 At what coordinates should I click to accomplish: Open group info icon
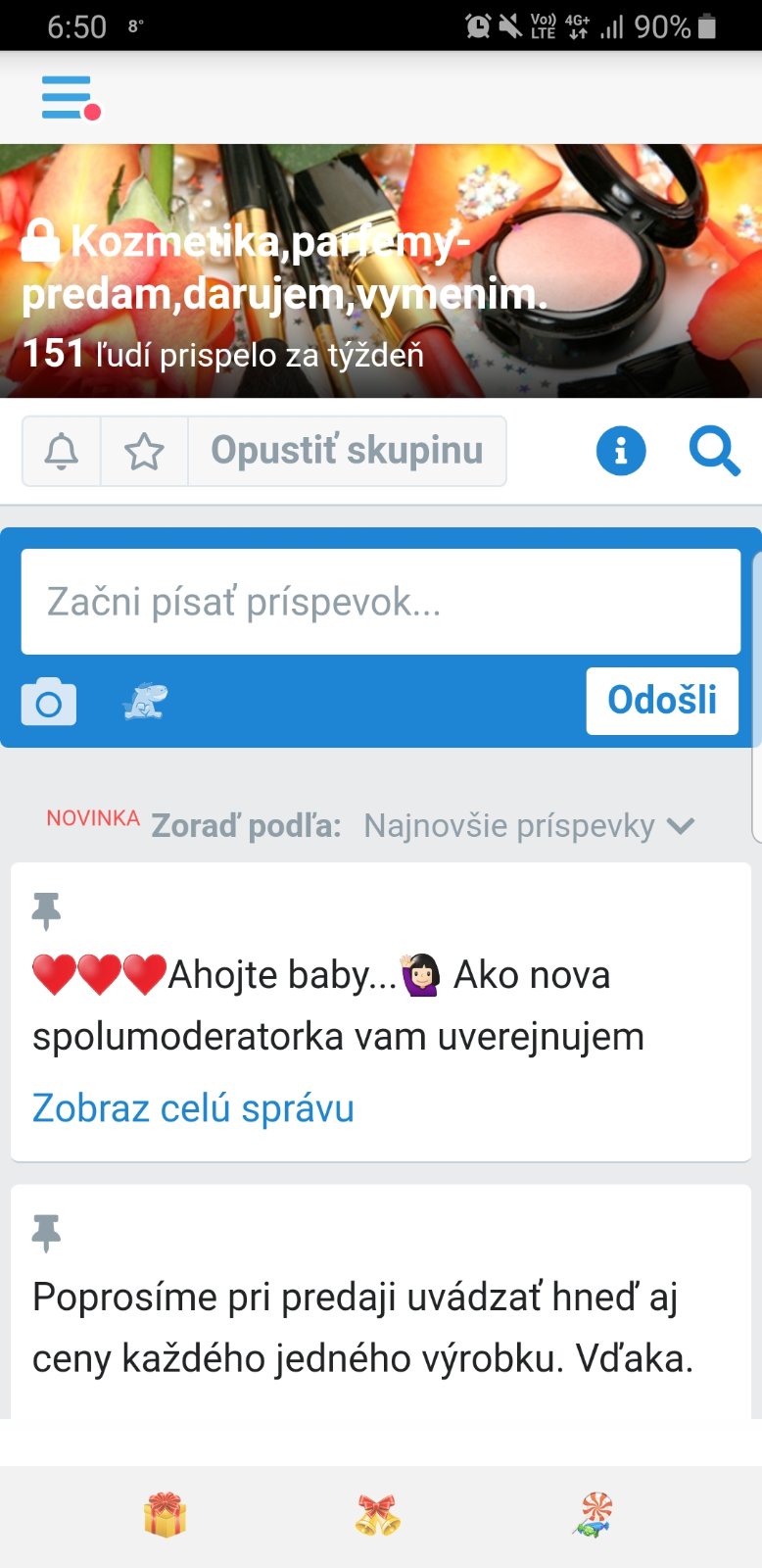621,451
